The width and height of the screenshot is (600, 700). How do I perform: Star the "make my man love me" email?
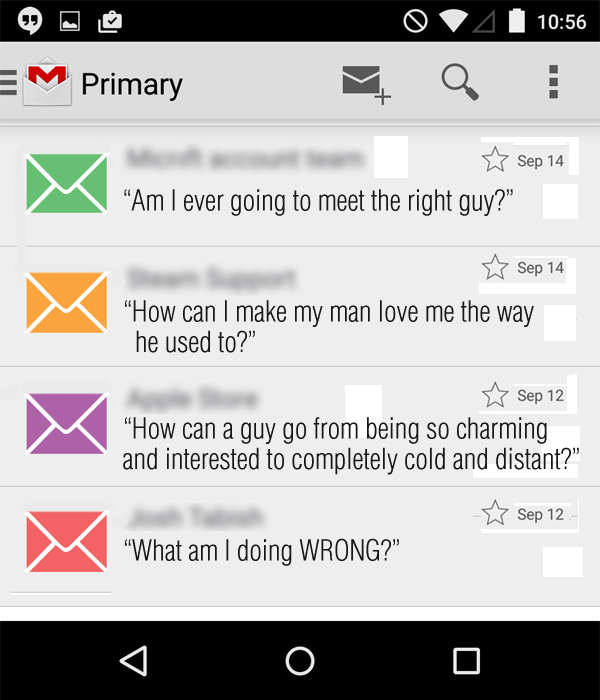click(495, 267)
